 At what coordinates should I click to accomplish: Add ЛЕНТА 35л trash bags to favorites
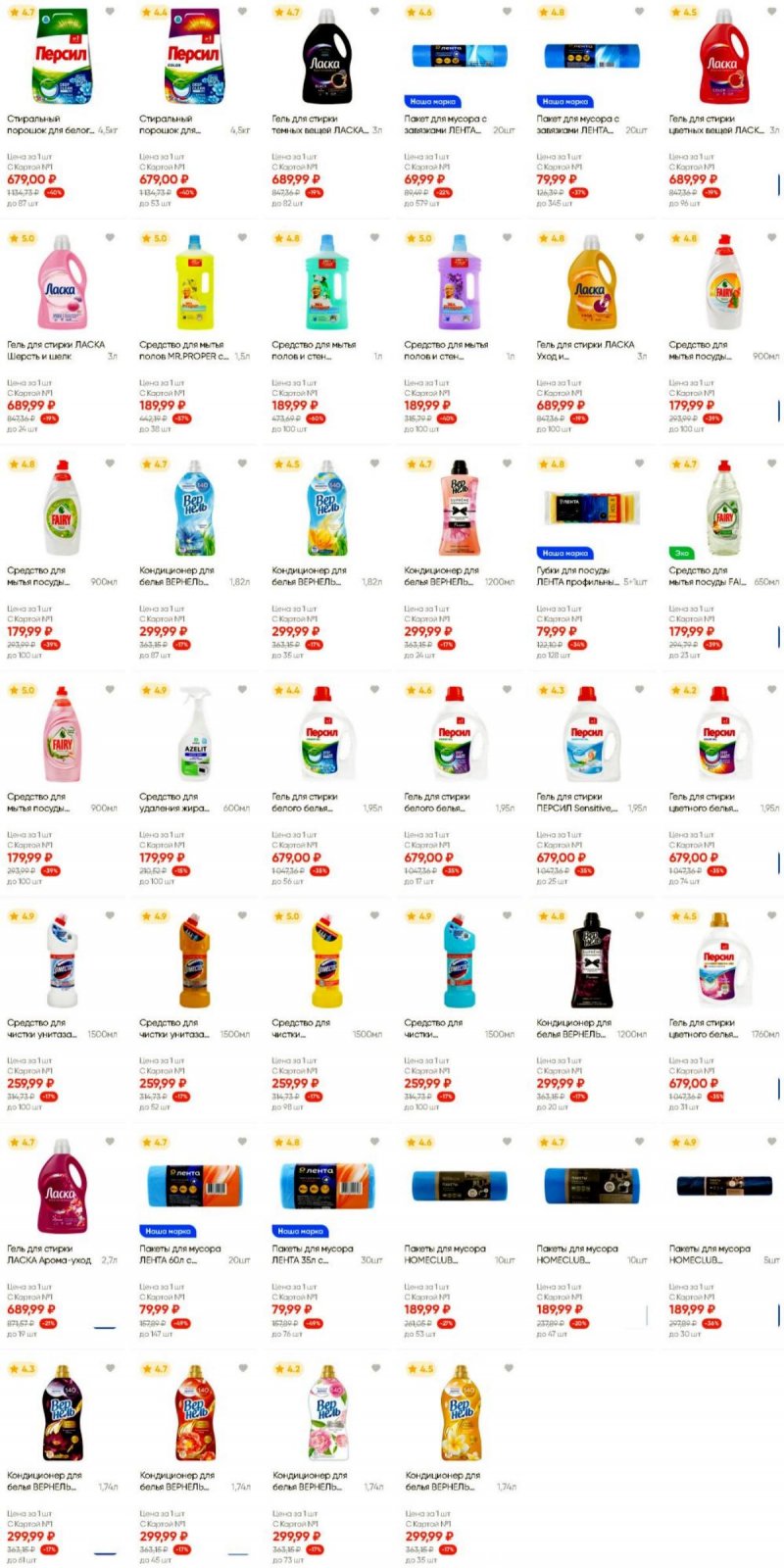pos(374,1142)
